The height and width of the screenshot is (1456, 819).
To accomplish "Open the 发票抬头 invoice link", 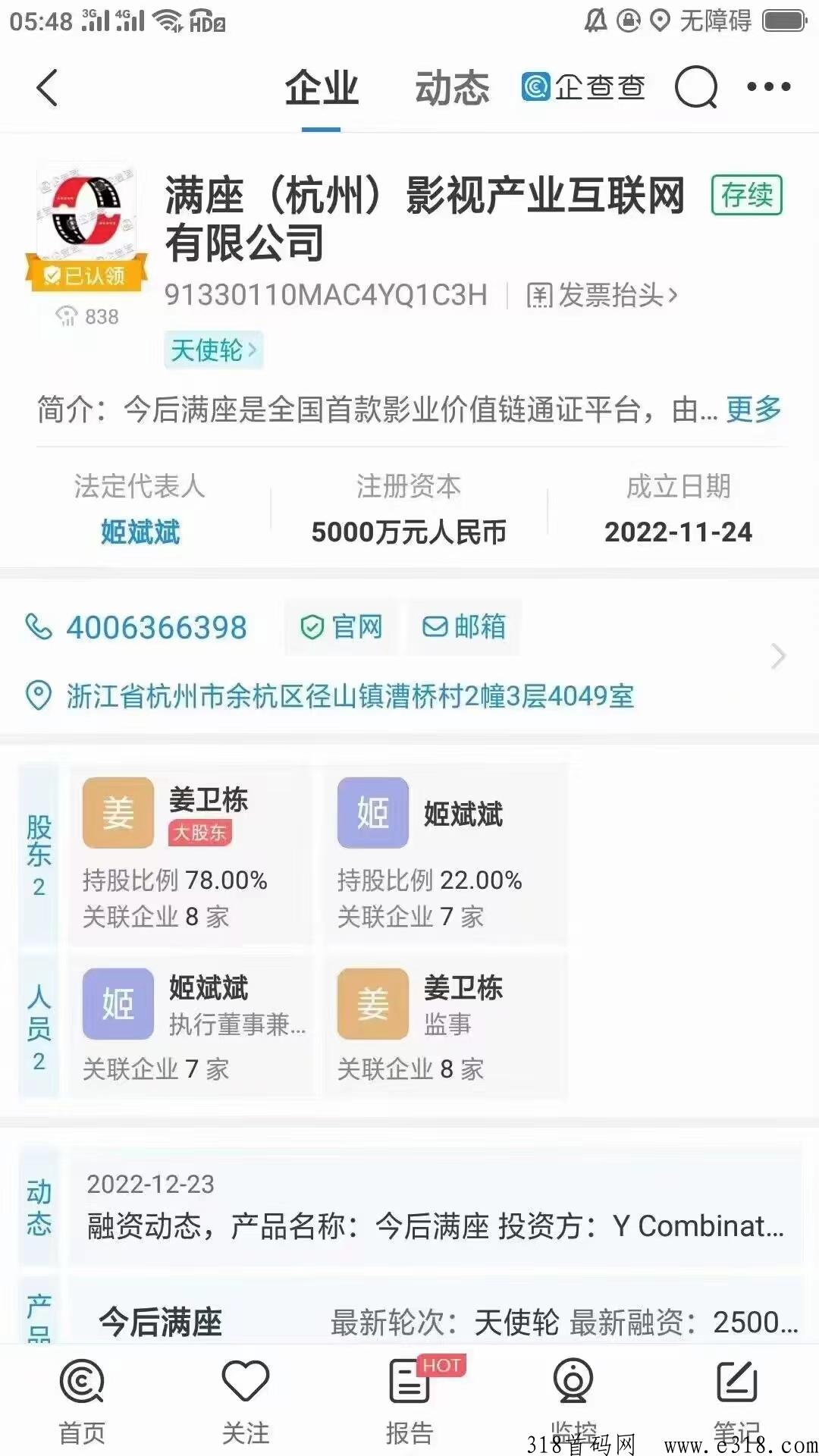I will [x=599, y=296].
